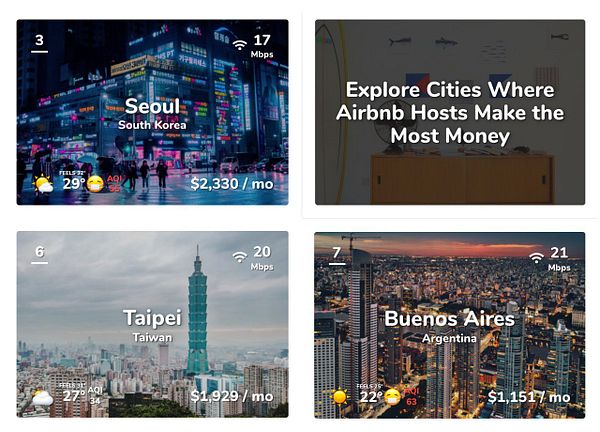The image size is (600, 432).
Task: Open the Seoul, South Korea city card
Action: [152, 112]
